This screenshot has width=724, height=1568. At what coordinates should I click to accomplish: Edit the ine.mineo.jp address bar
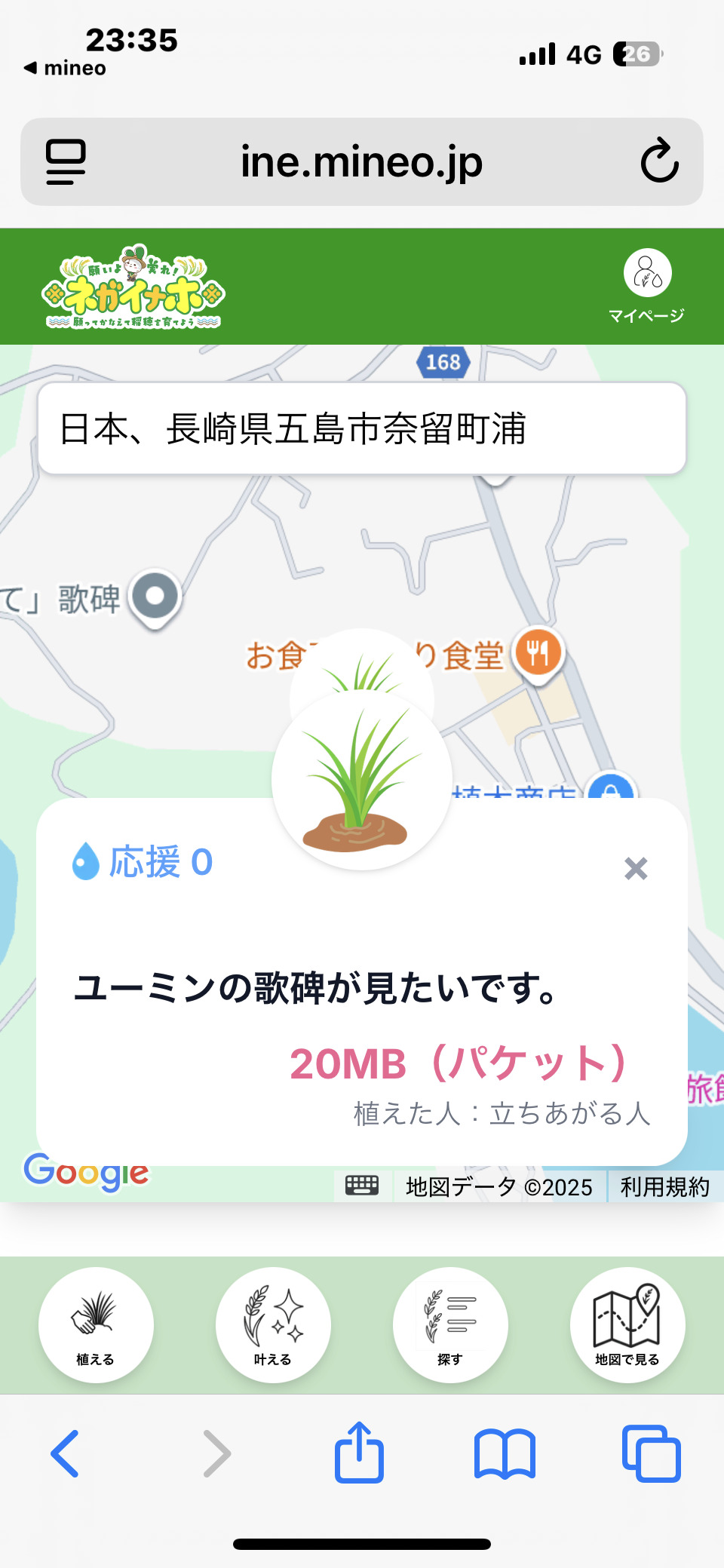[362, 161]
